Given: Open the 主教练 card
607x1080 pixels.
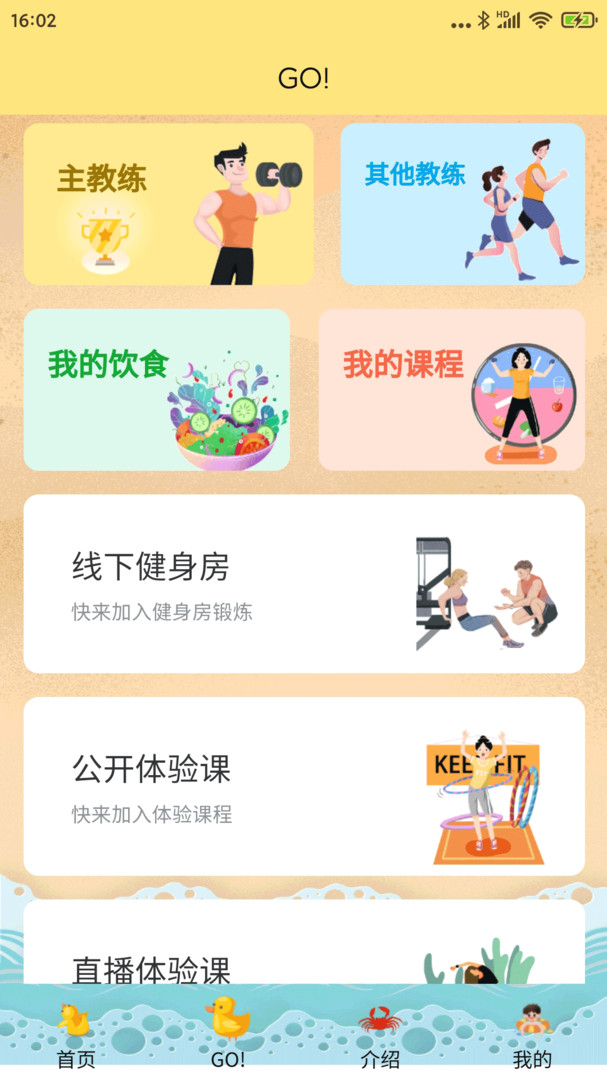Looking at the screenshot, I should click(168, 204).
